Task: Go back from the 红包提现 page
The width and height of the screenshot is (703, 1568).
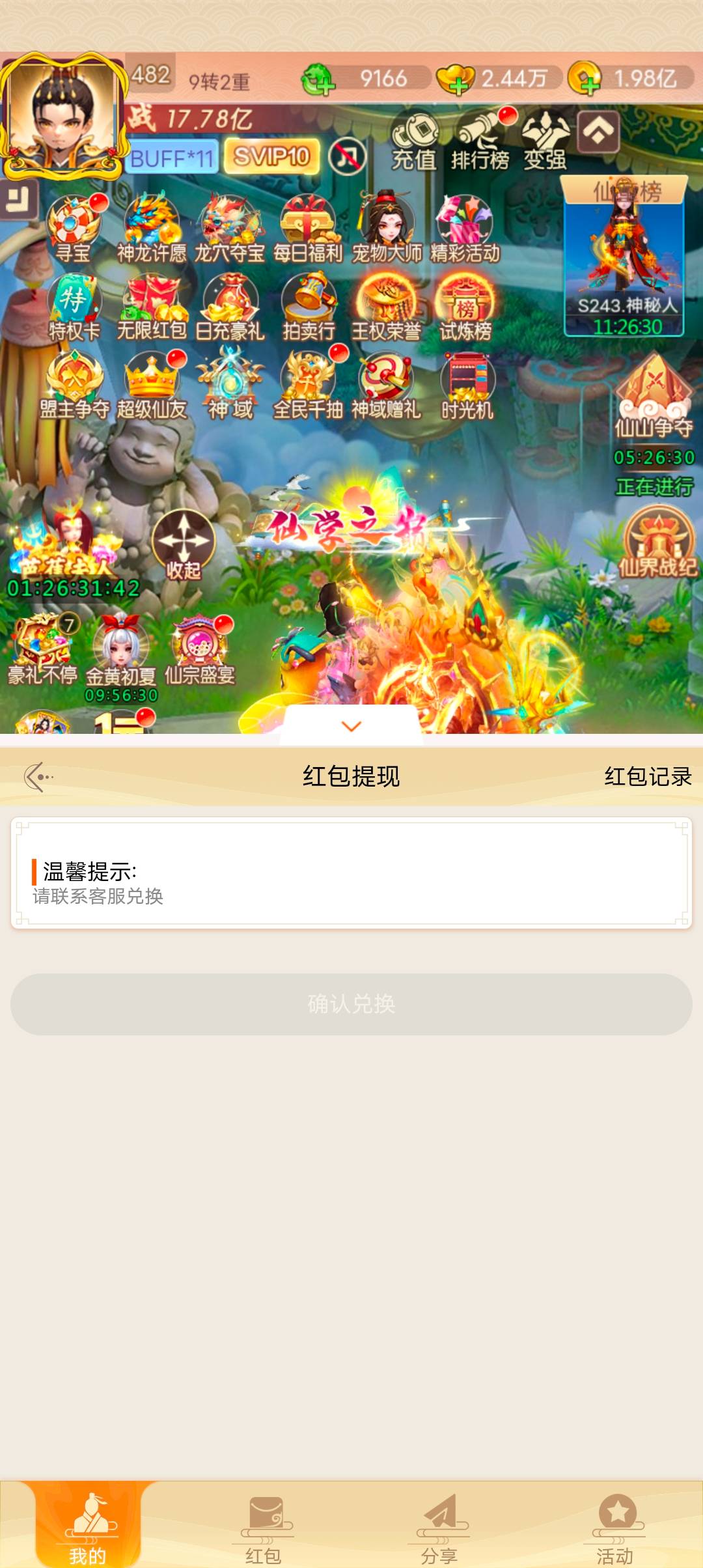Action: tap(38, 776)
